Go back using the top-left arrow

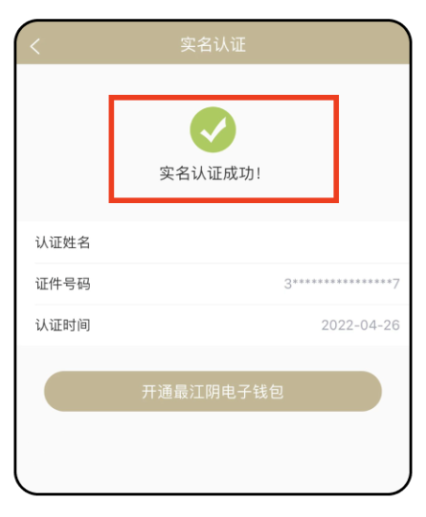tap(35, 46)
